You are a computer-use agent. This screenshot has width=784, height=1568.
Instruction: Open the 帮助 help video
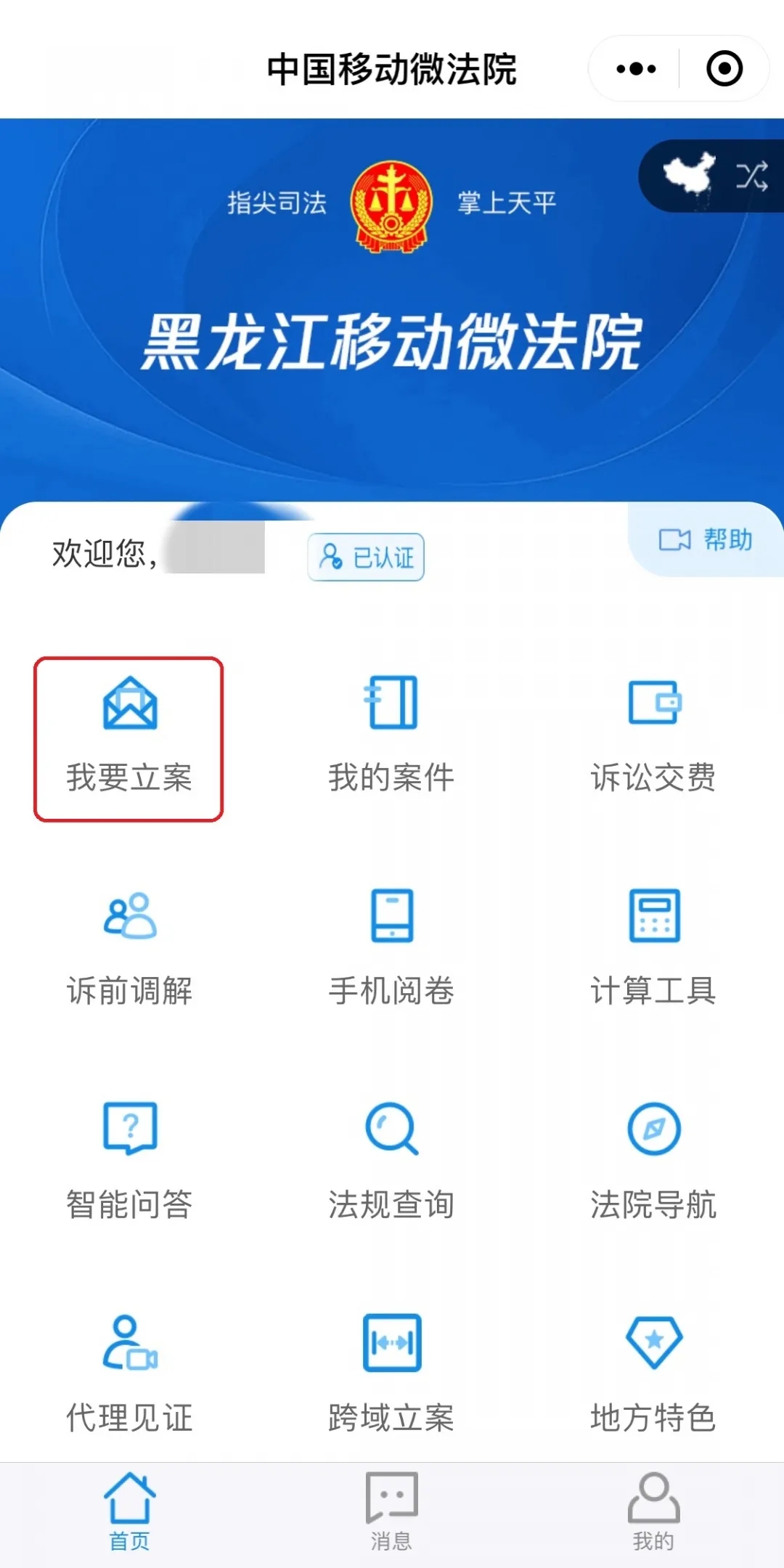[706, 539]
